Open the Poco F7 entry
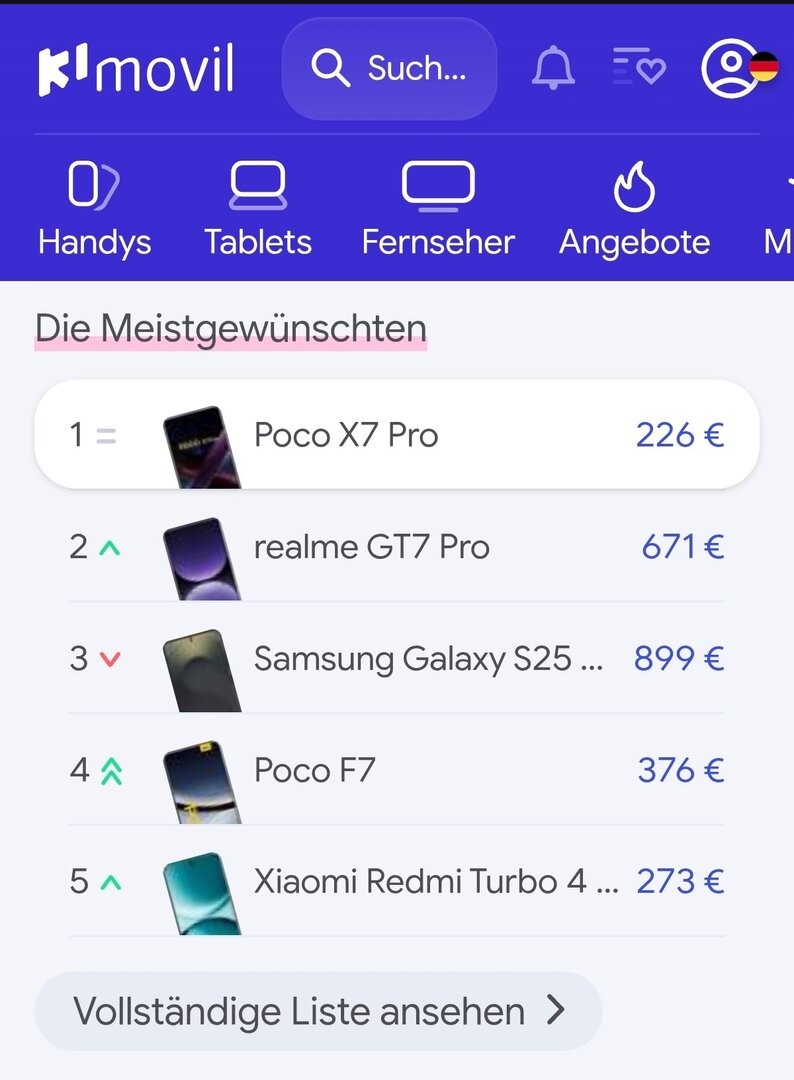This screenshot has height=1080, width=794. pos(396,770)
